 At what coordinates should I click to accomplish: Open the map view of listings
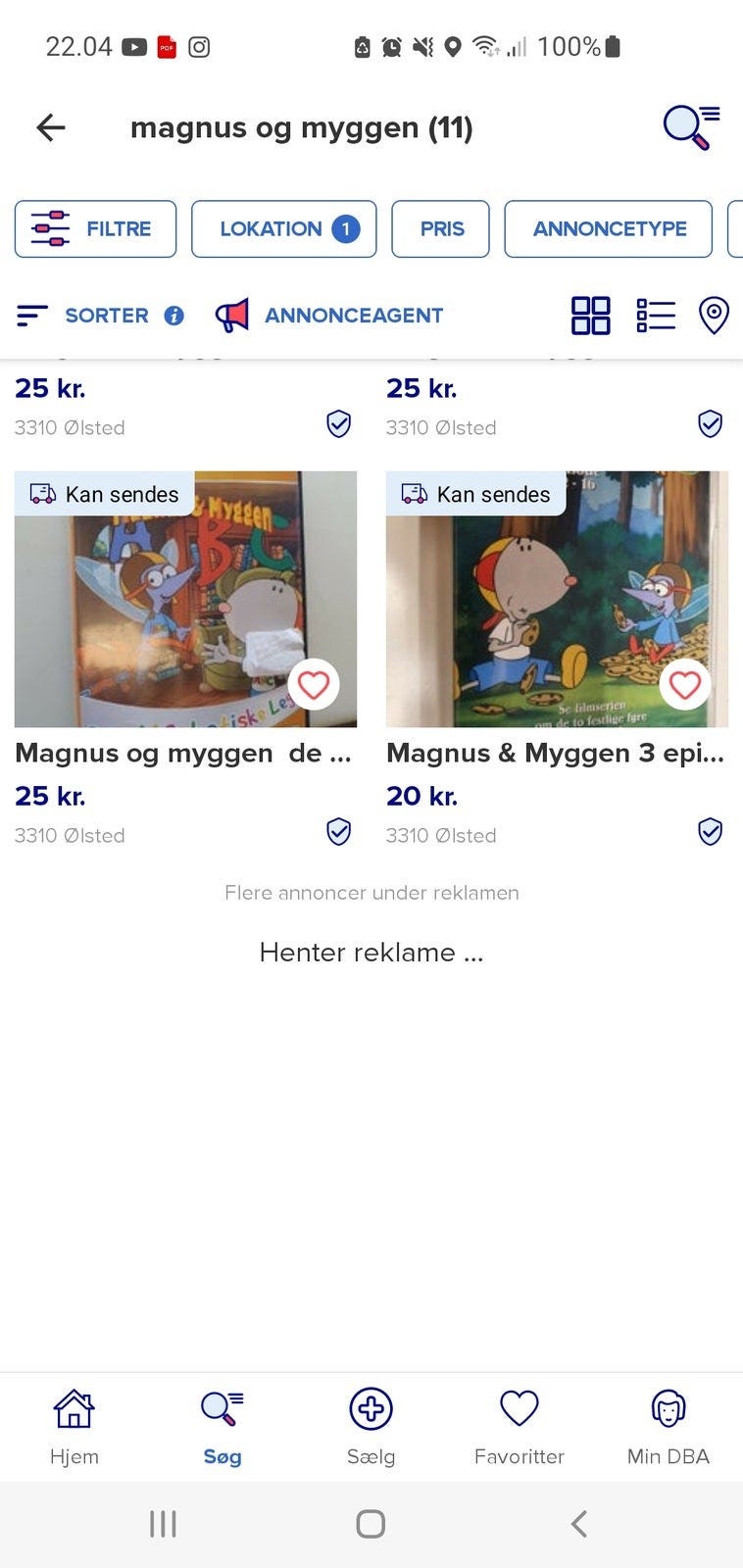[715, 315]
